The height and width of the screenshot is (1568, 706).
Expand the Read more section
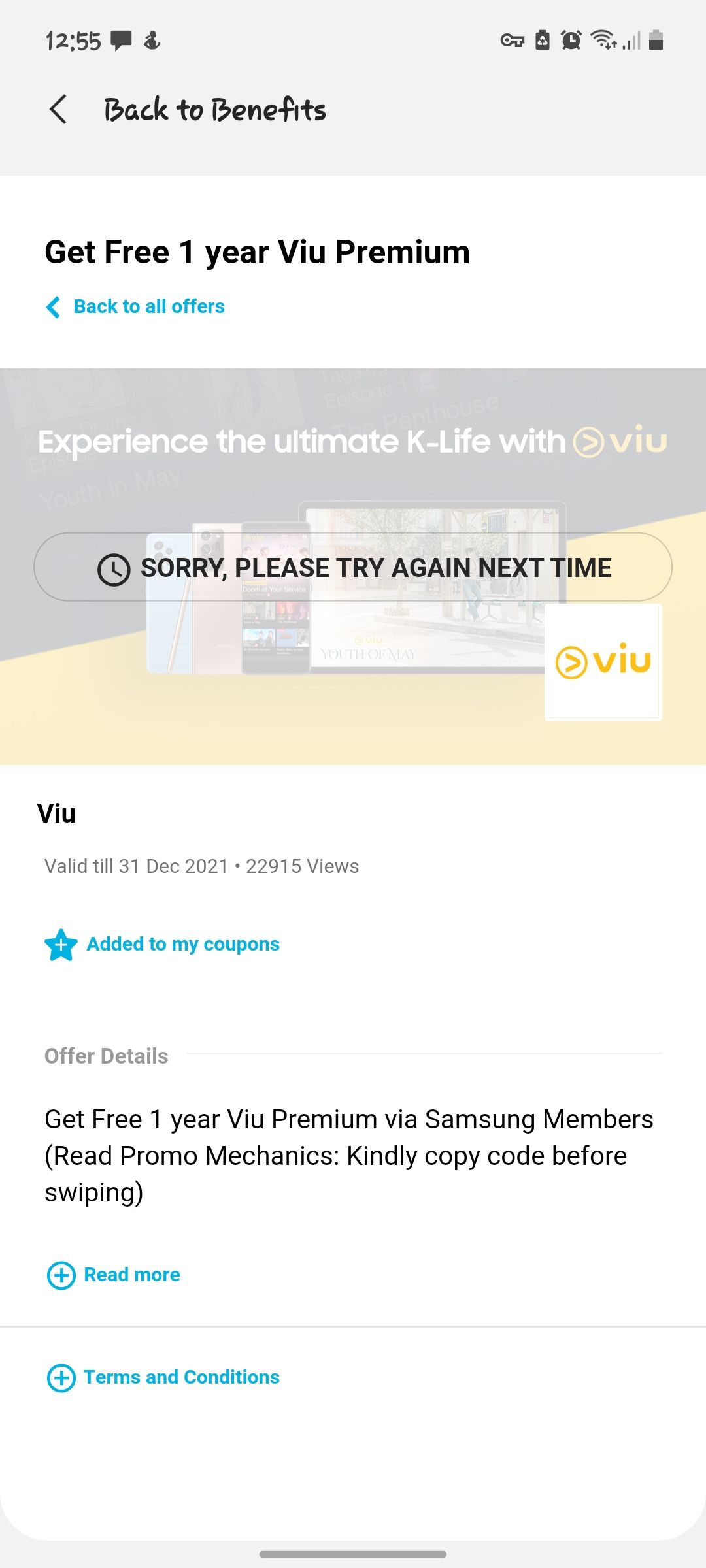click(131, 1274)
